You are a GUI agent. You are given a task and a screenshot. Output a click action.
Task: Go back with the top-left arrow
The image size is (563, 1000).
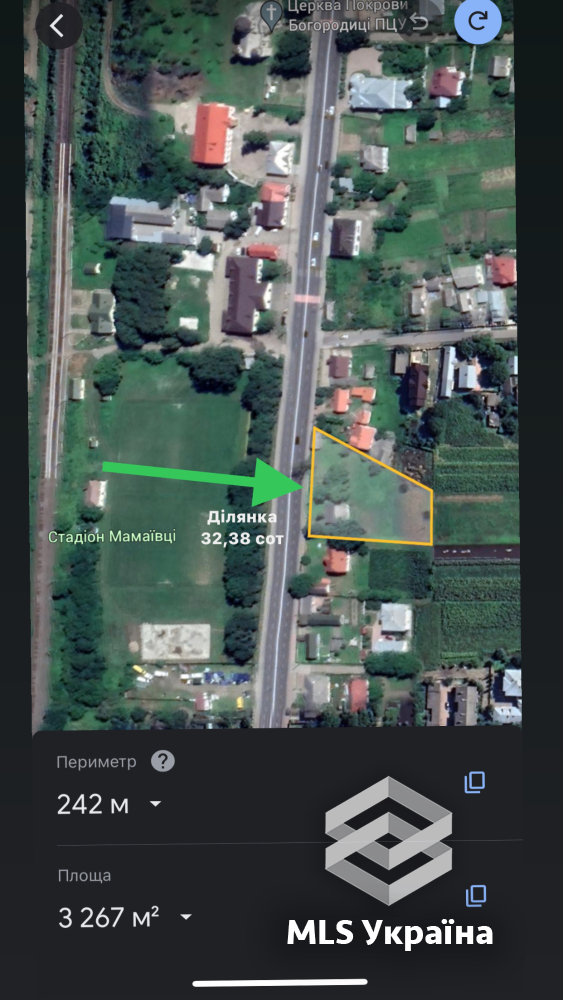(58, 26)
